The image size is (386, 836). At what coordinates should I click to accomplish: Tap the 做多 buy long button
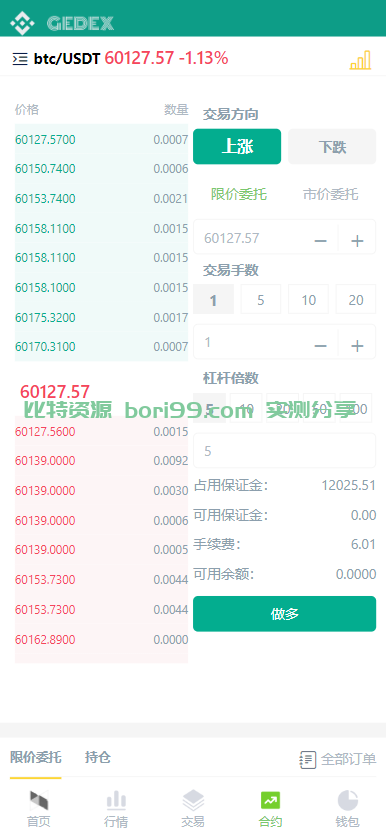285,614
